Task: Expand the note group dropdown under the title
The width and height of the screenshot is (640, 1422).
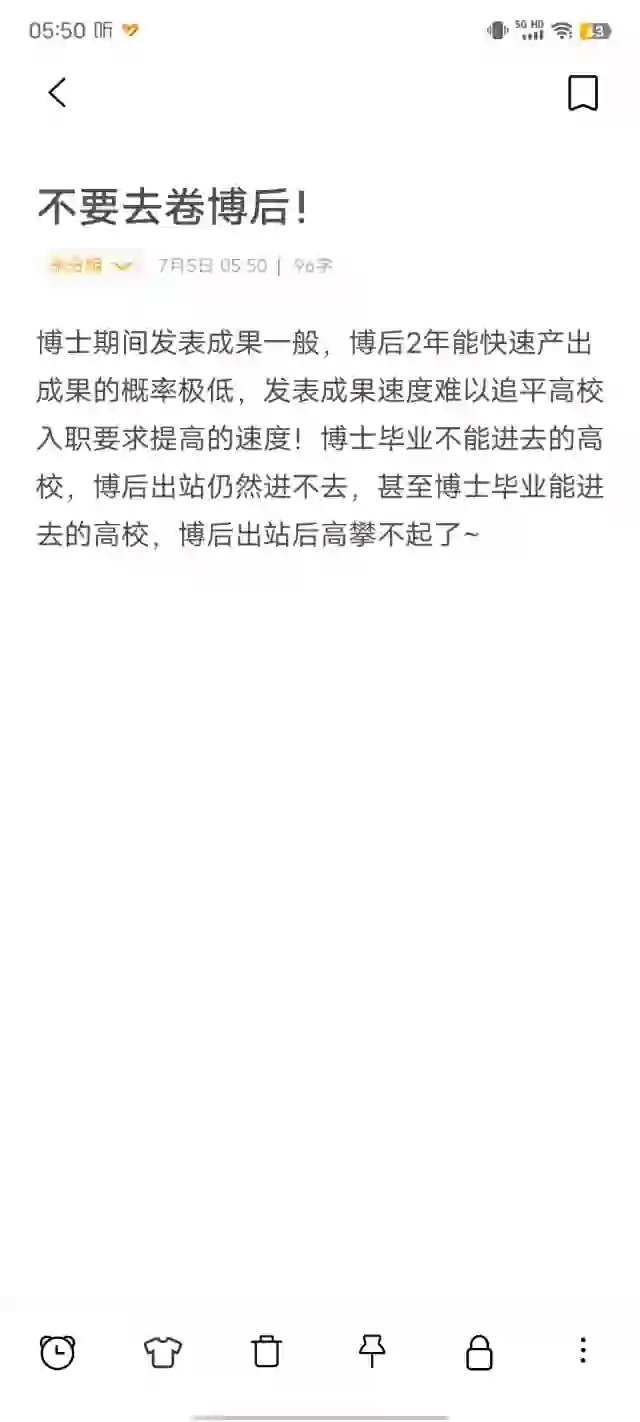Action: pyautogui.click(x=91, y=266)
